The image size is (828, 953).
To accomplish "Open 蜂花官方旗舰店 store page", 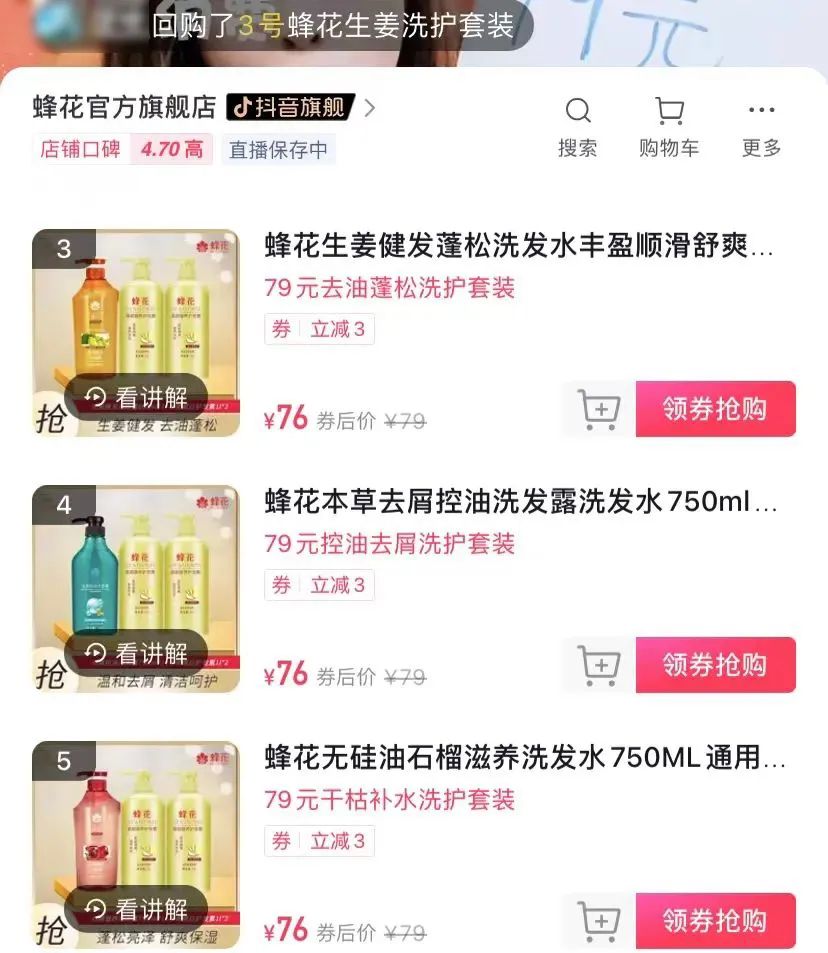I will pos(125,108).
